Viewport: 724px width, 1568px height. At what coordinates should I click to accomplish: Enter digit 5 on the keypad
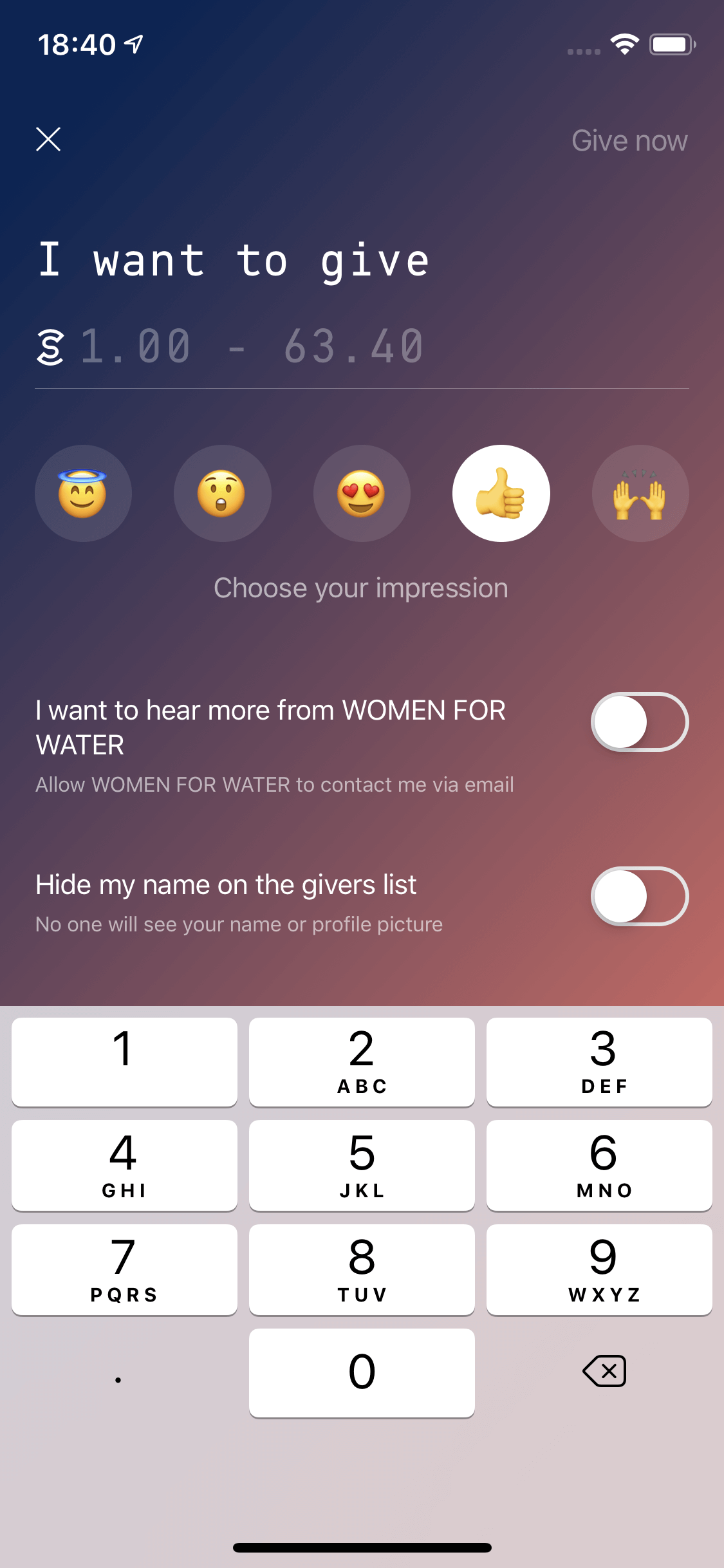[x=362, y=1166]
